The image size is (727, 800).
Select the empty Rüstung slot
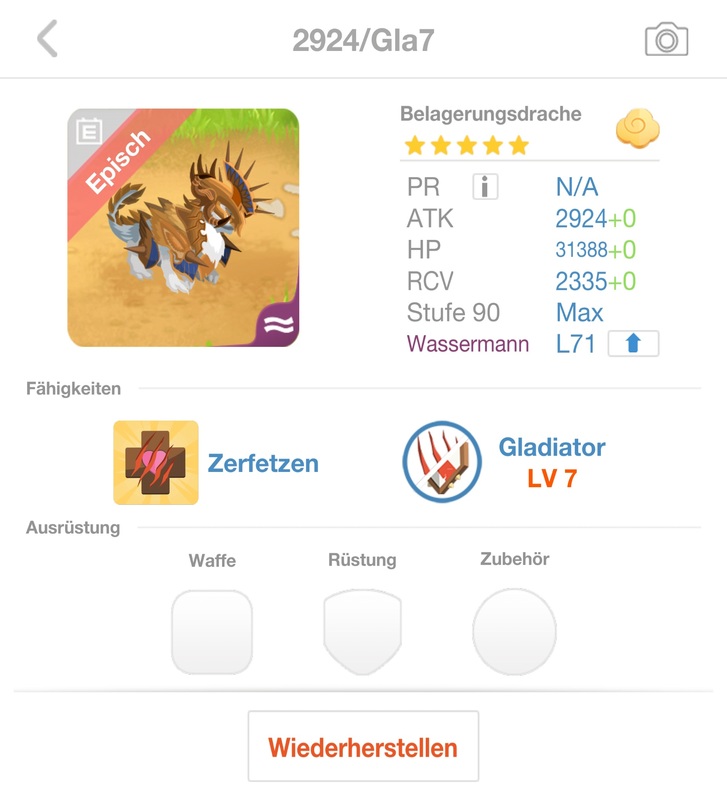pyautogui.click(x=362, y=631)
